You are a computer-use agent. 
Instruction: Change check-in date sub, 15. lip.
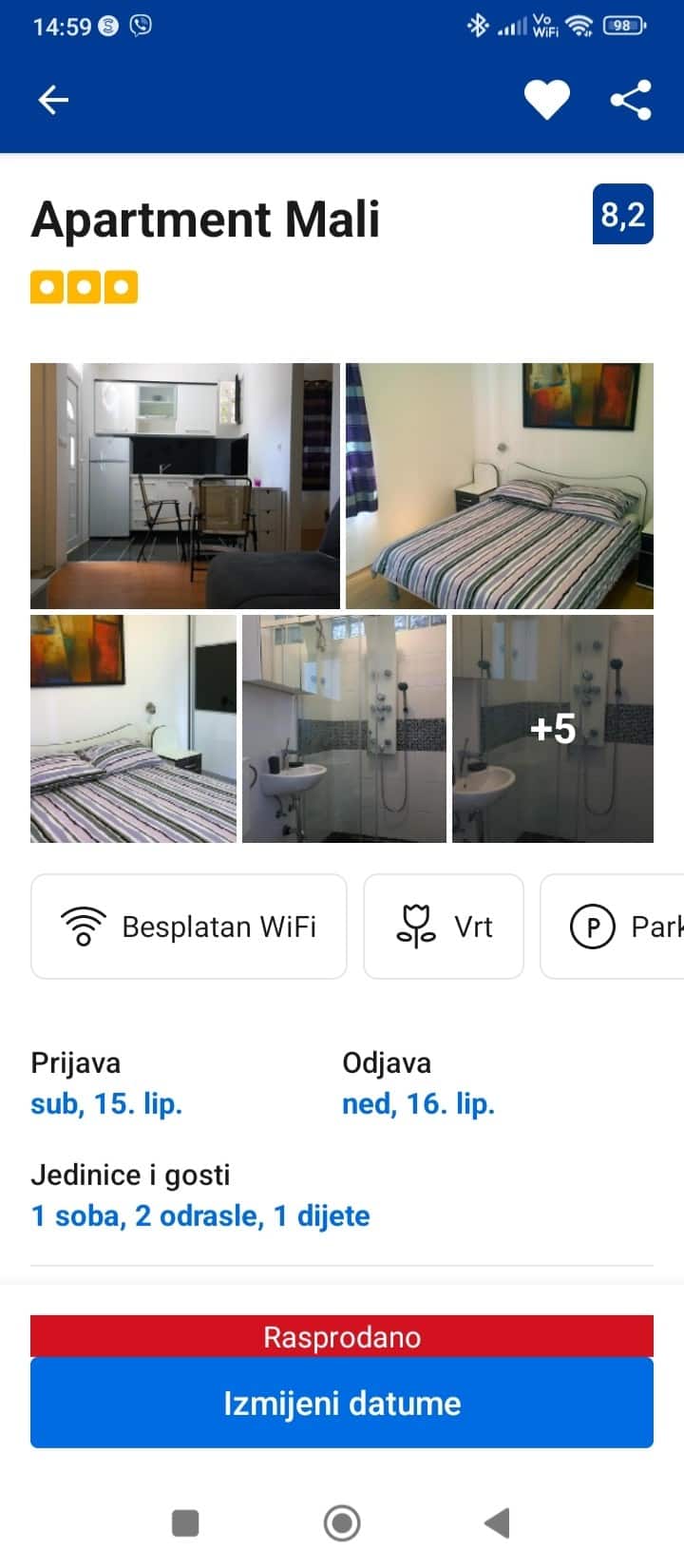(106, 1104)
